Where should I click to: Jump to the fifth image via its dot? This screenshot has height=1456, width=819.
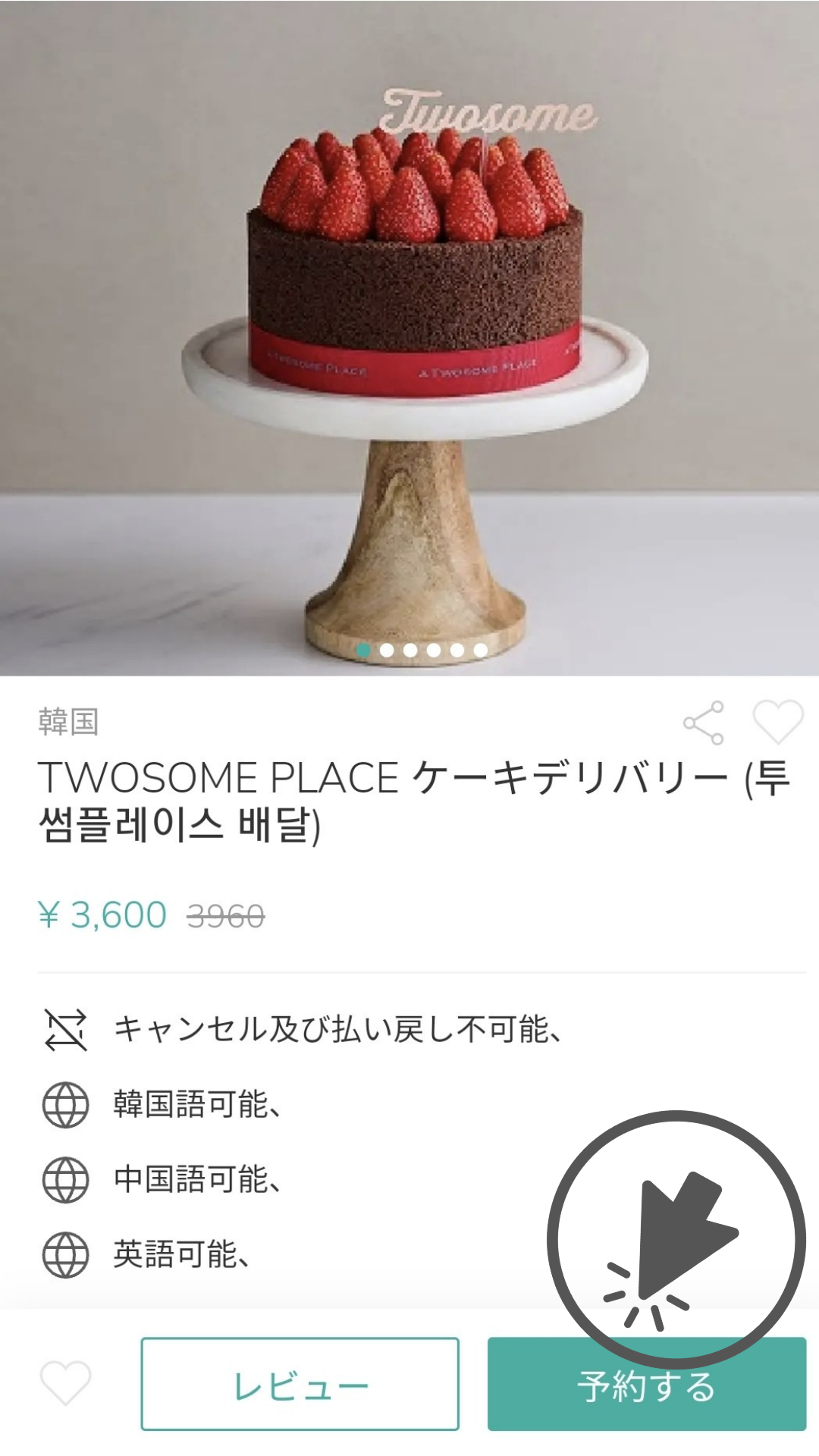(x=457, y=651)
